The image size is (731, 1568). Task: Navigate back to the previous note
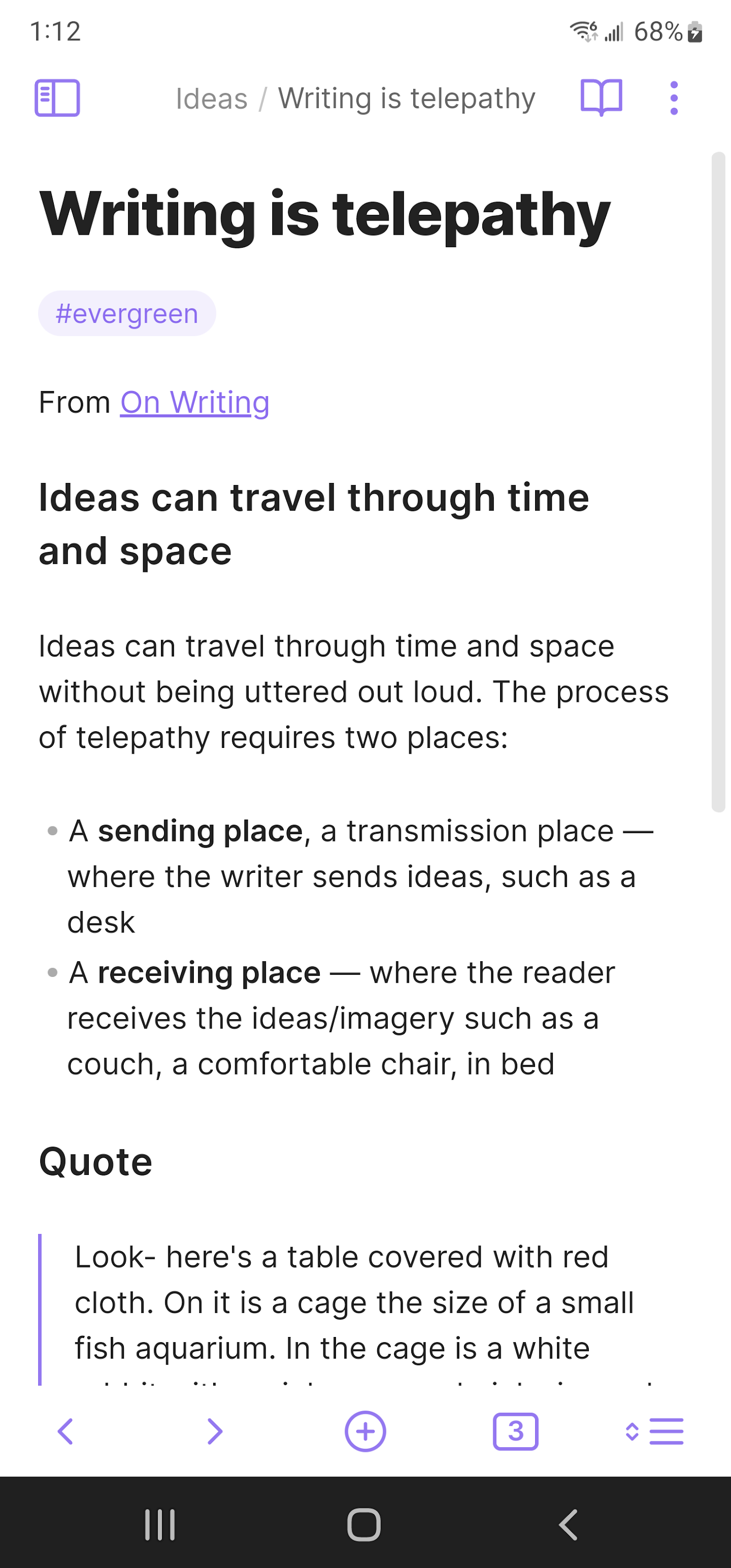tap(65, 1431)
